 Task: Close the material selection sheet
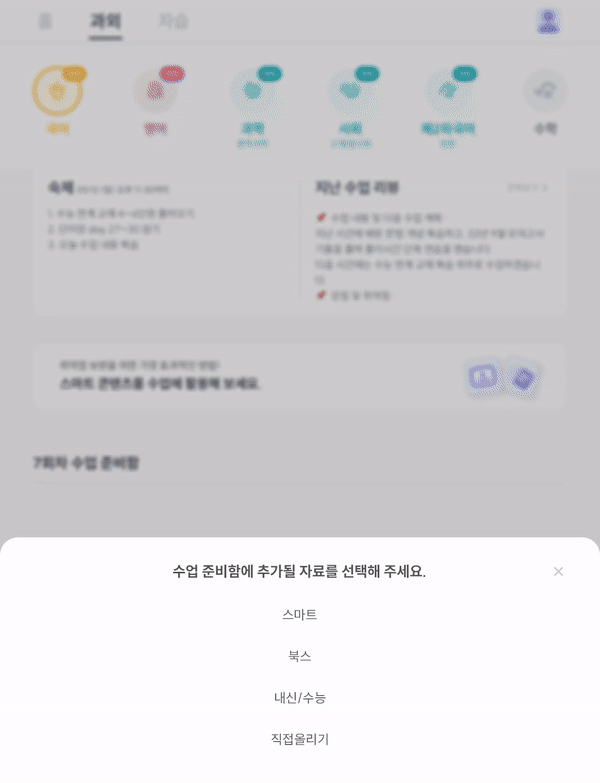(x=558, y=571)
